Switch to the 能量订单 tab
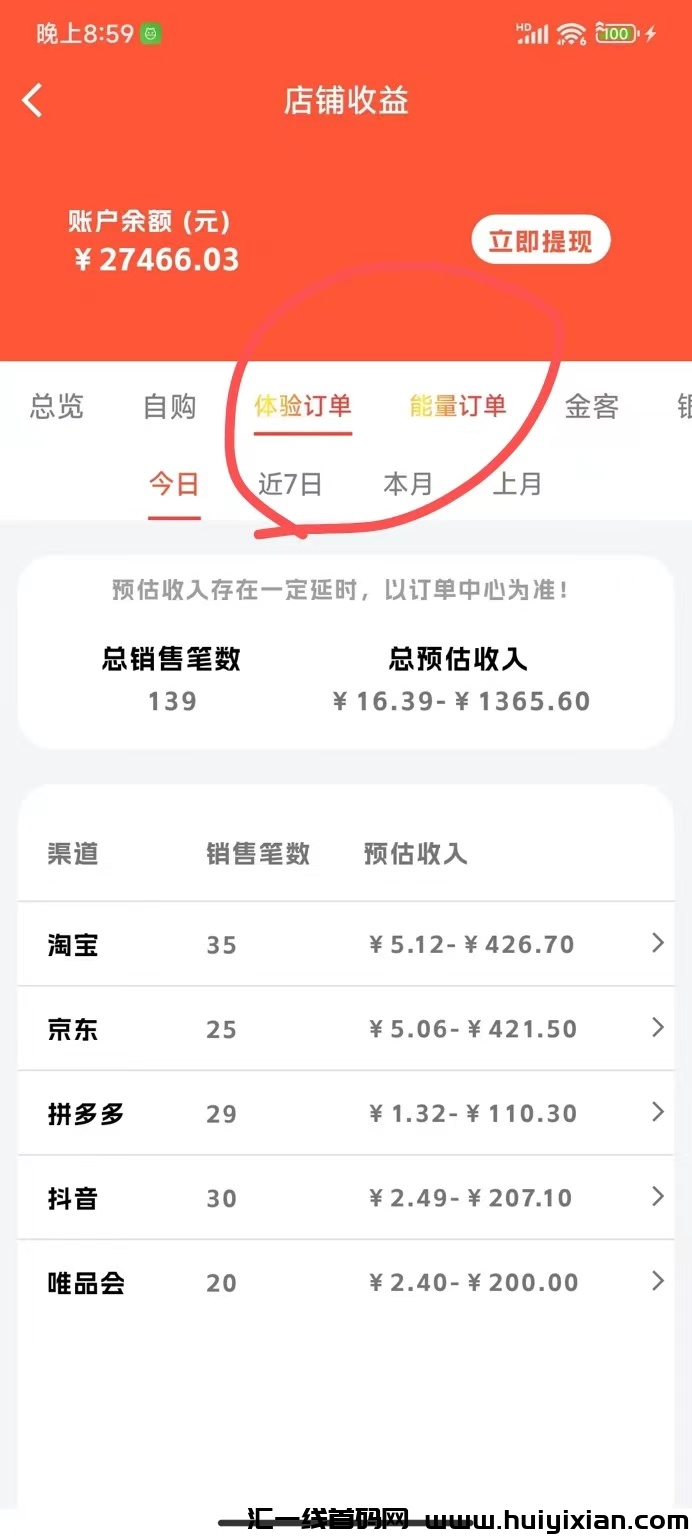The height and width of the screenshot is (1537, 692). tap(458, 406)
